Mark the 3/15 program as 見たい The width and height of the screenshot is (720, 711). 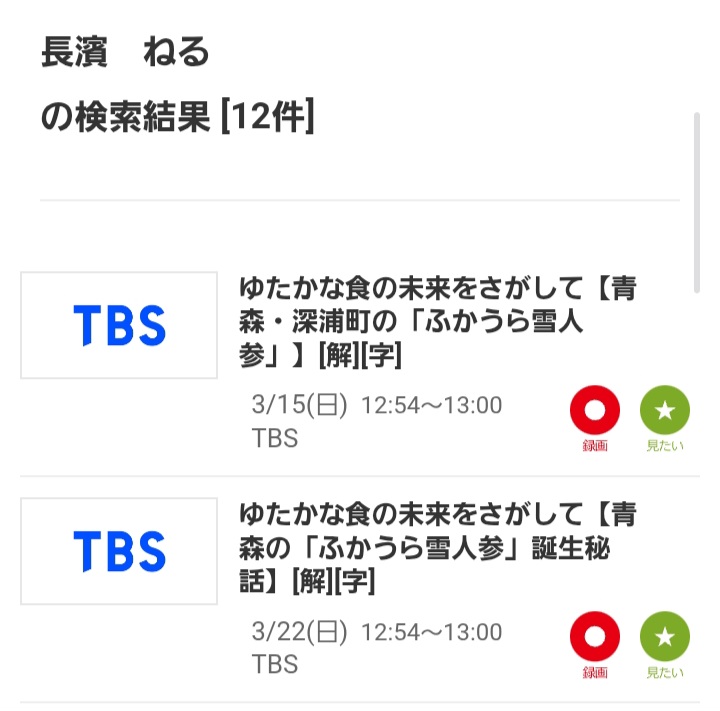pyautogui.click(x=665, y=411)
